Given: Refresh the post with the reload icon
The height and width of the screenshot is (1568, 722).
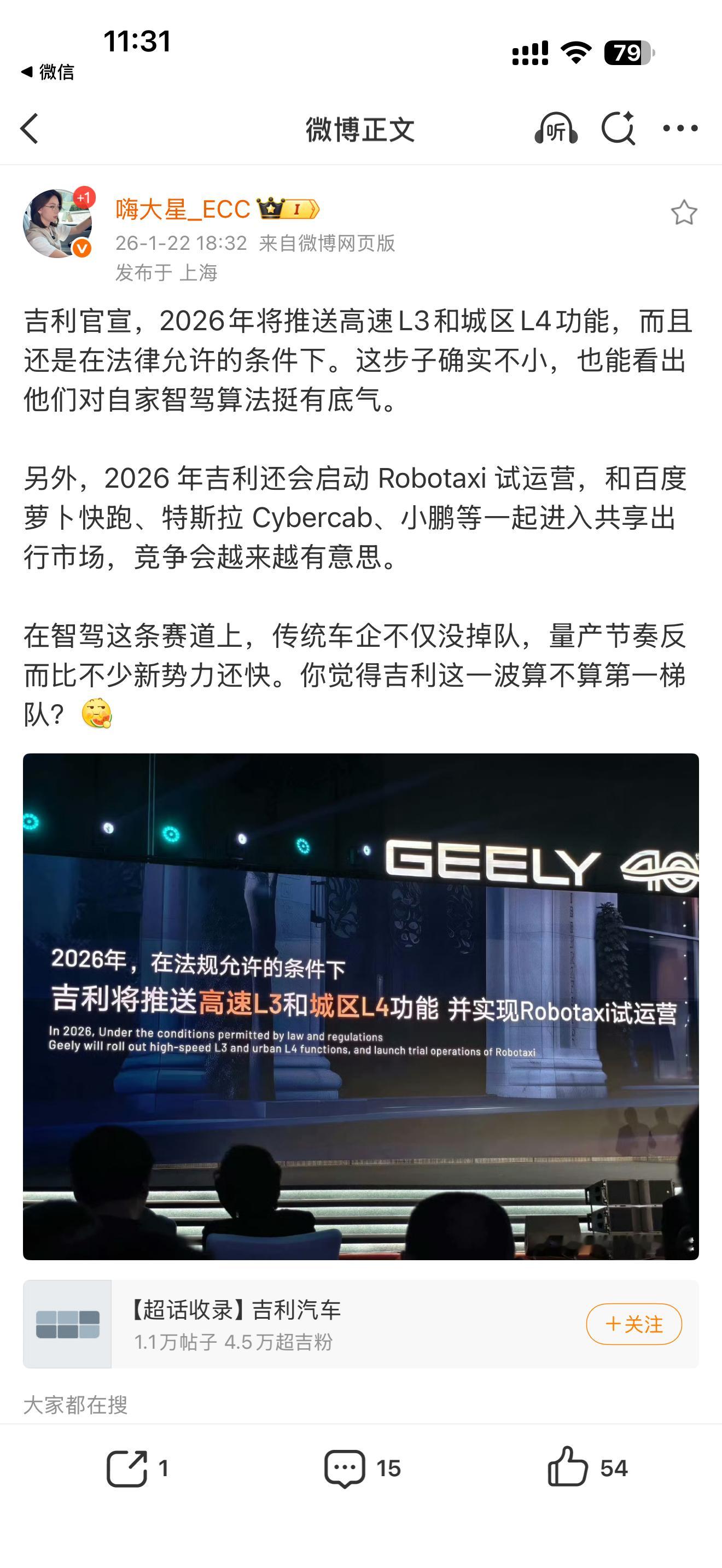Looking at the screenshot, I should coord(620,129).
